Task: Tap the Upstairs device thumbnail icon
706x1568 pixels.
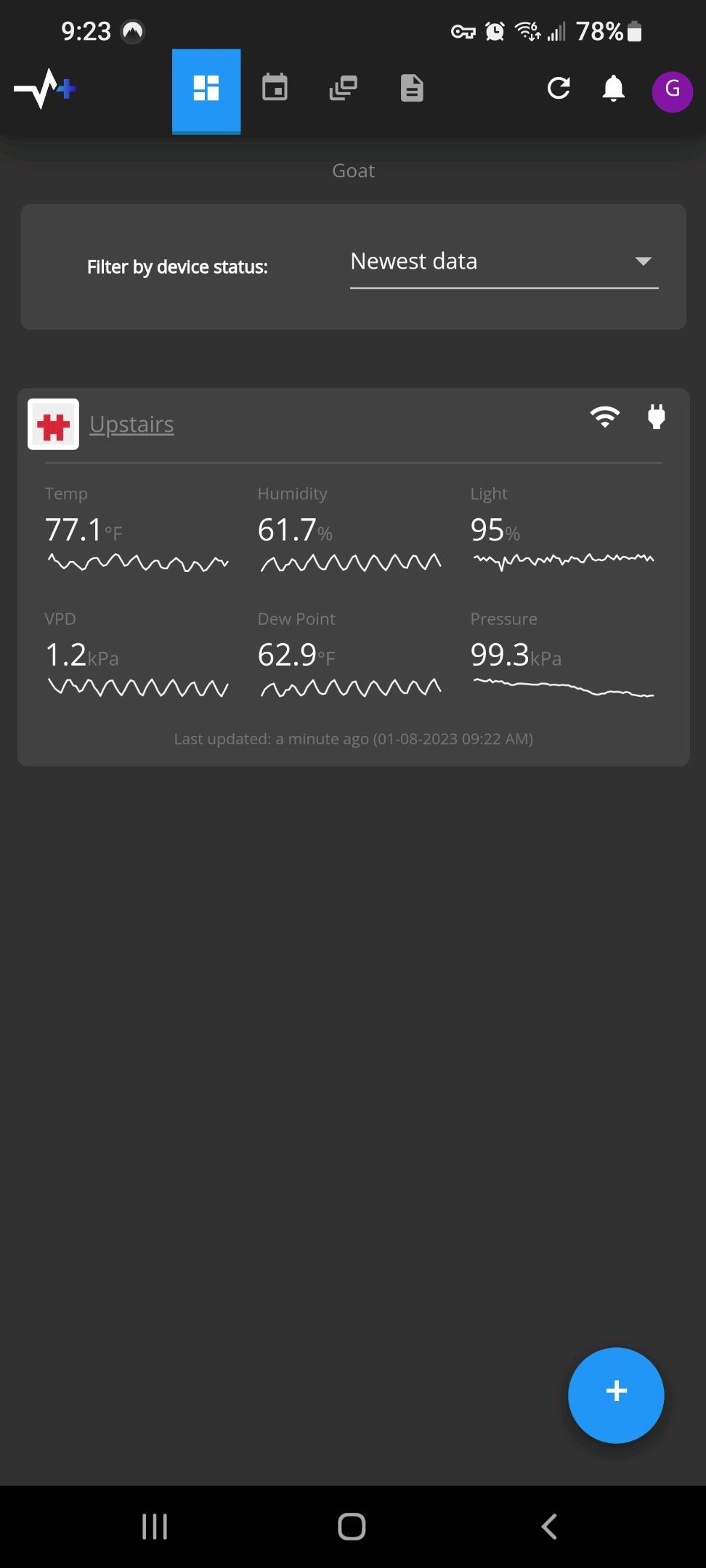Action: pos(53,425)
